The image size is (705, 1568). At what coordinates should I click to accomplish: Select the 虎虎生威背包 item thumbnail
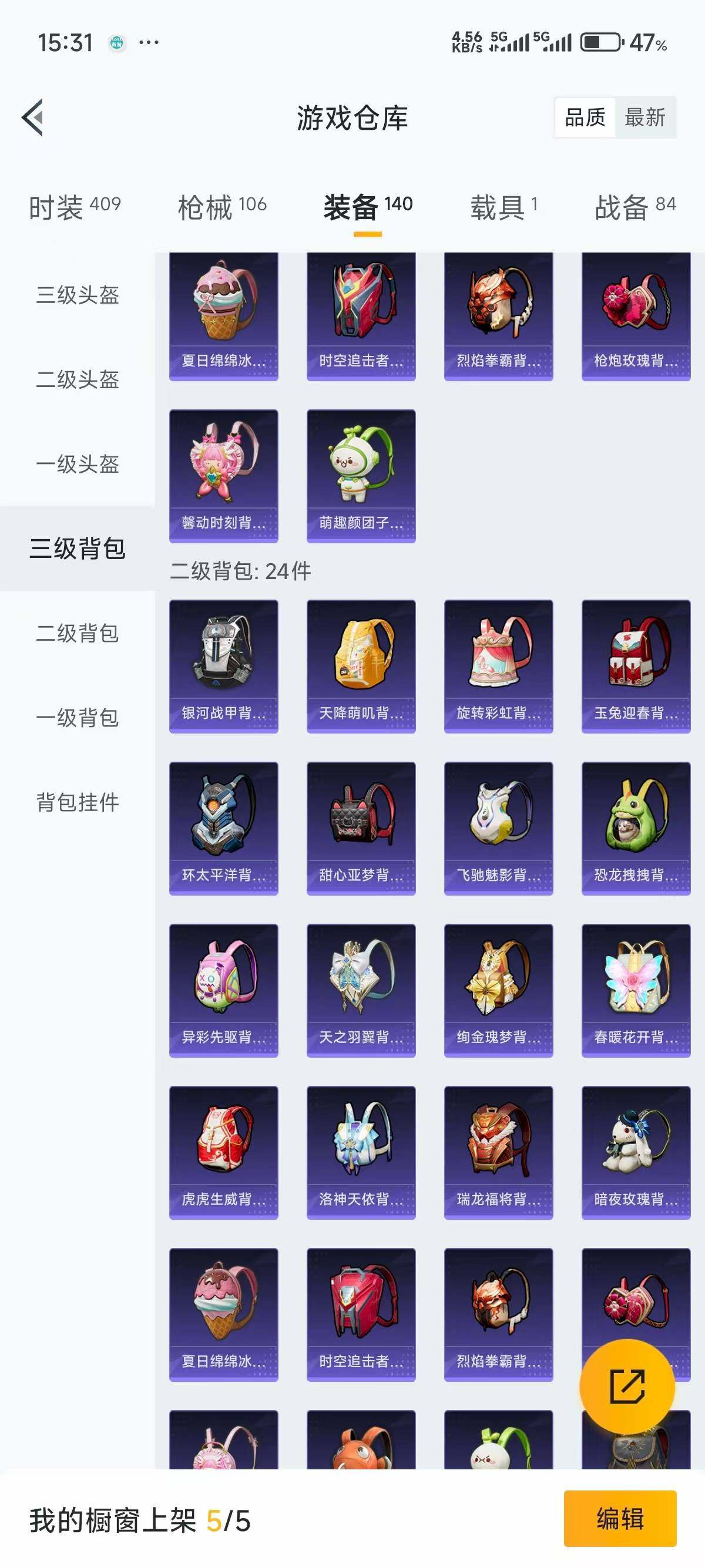click(223, 1148)
